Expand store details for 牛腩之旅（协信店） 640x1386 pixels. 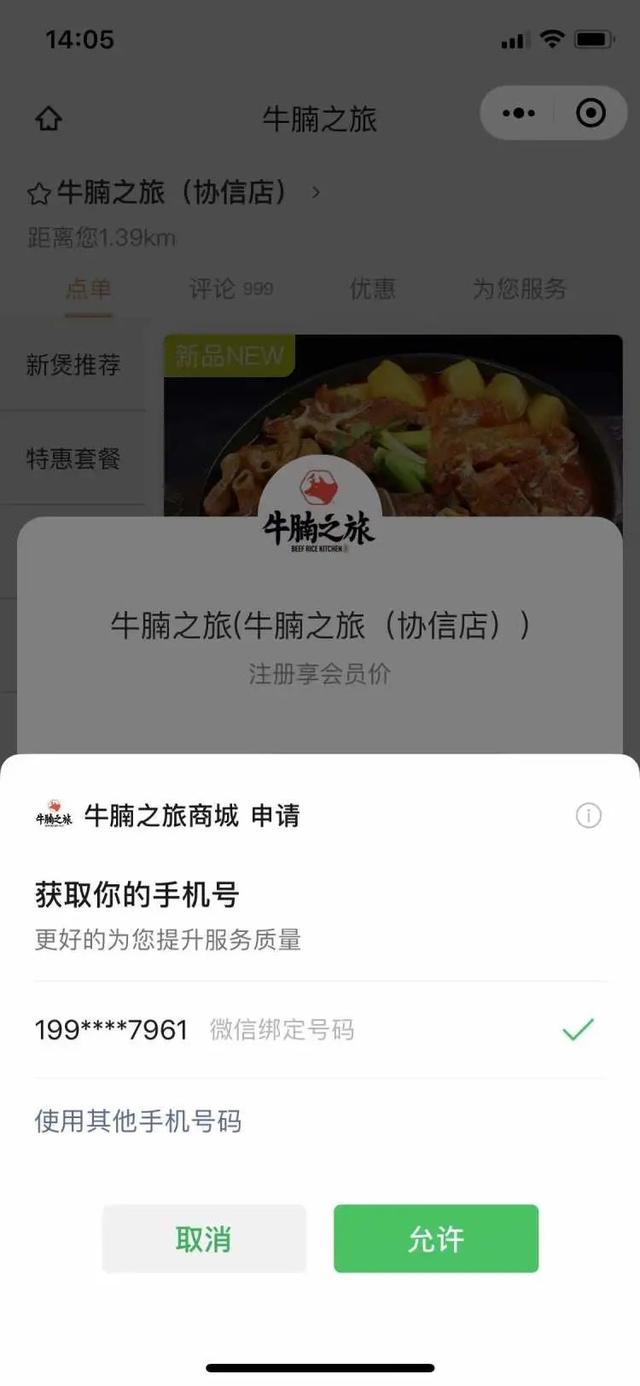click(317, 192)
